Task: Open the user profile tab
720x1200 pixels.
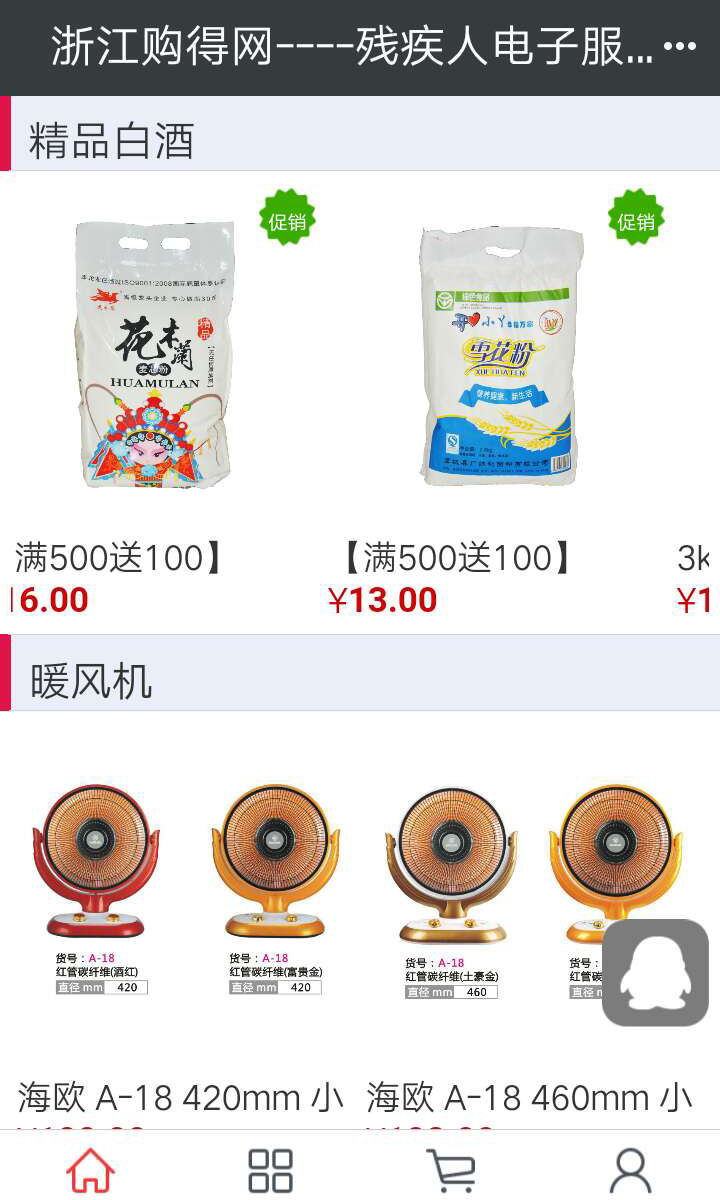Action: click(630, 1170)
